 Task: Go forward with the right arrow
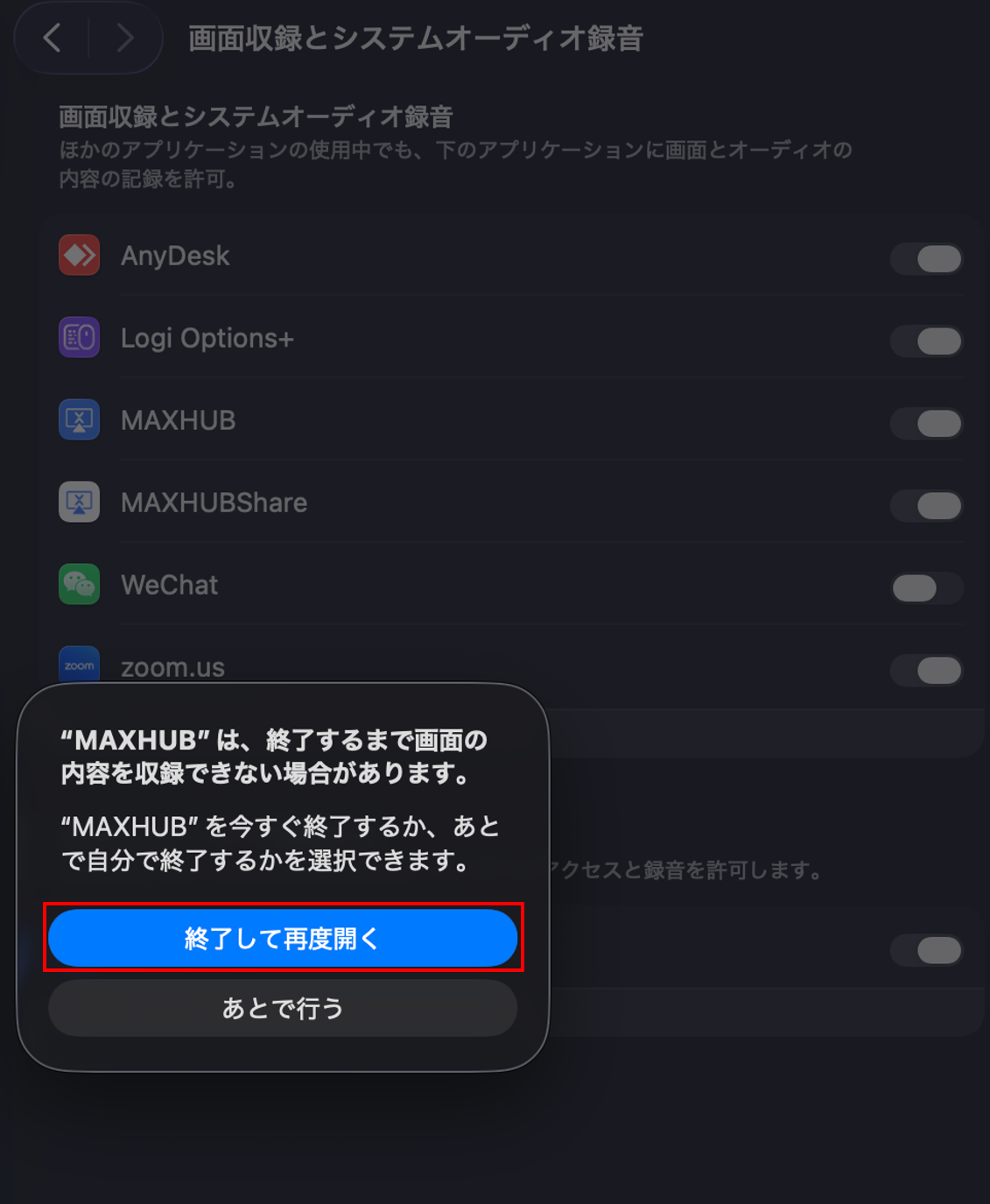point(125,38)
